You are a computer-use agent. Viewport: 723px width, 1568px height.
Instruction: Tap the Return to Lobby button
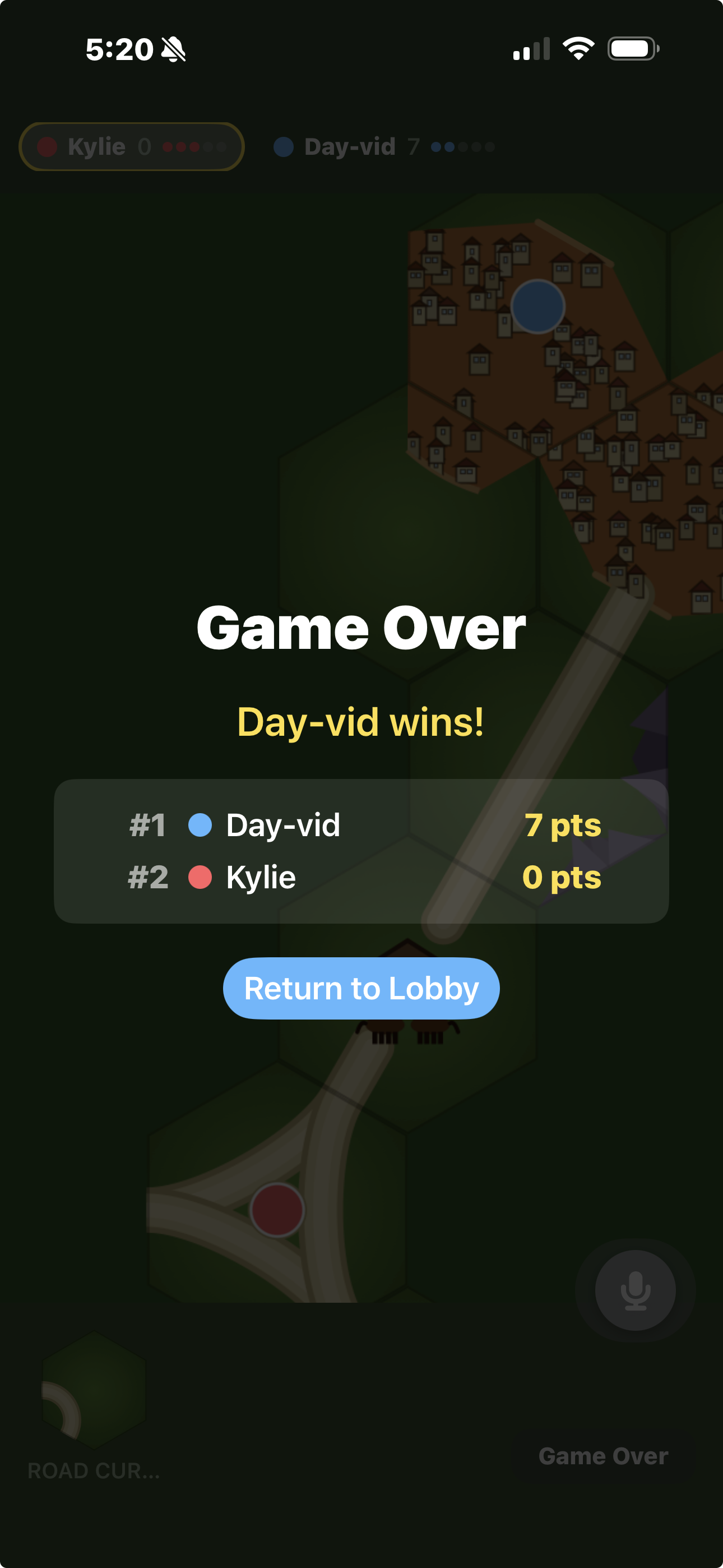pos(361,988)
